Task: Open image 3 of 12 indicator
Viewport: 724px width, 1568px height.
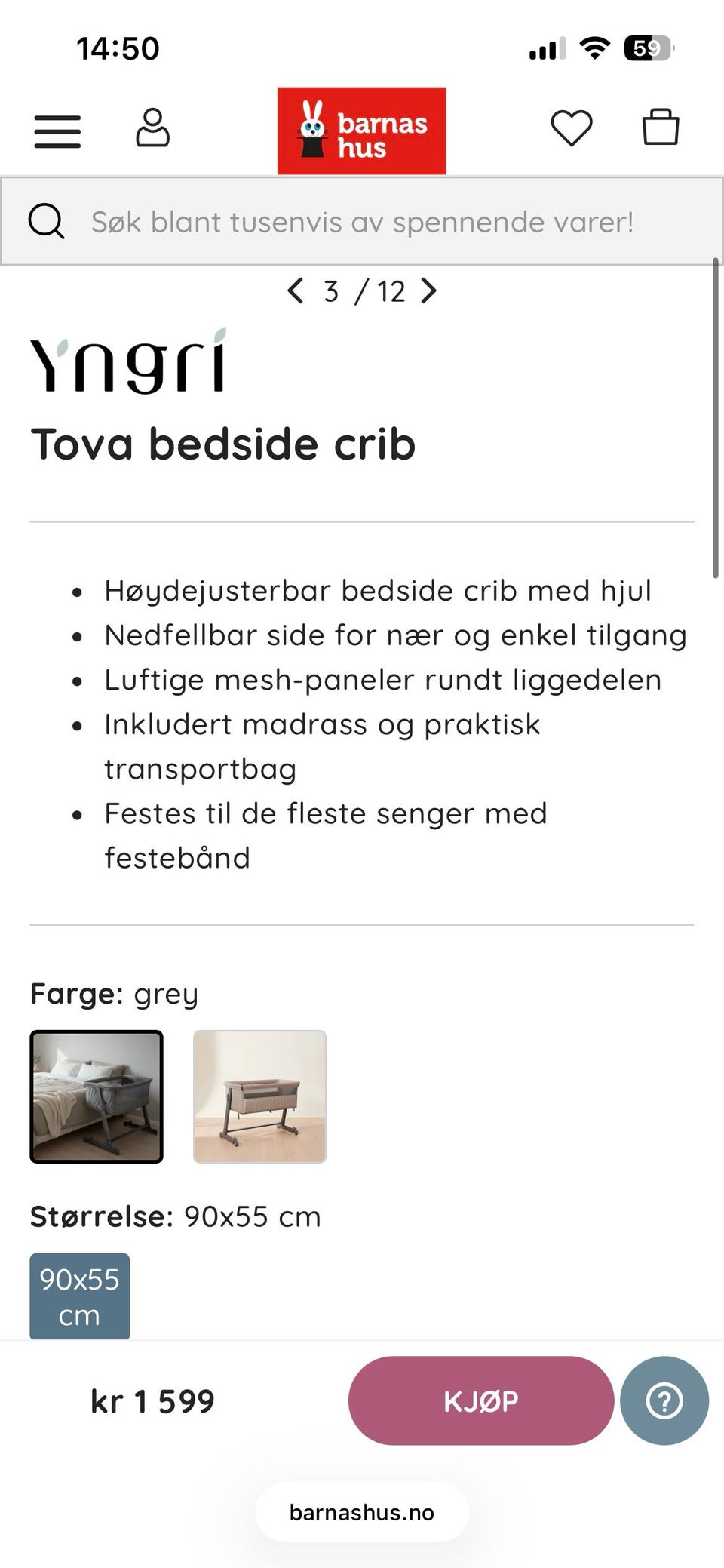Action: 363,291
